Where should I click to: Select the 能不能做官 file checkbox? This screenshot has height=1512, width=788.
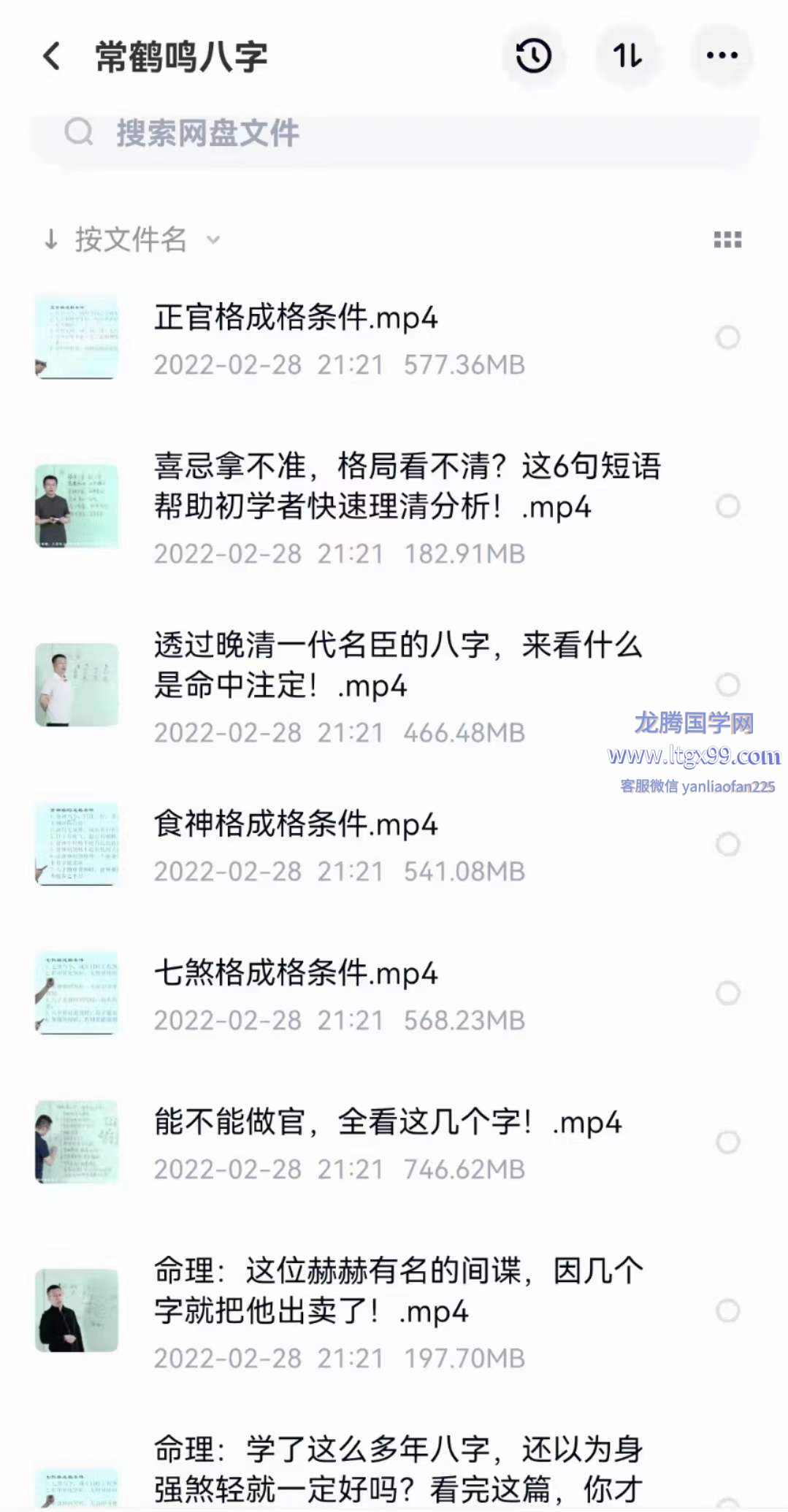click(727, 1142)
